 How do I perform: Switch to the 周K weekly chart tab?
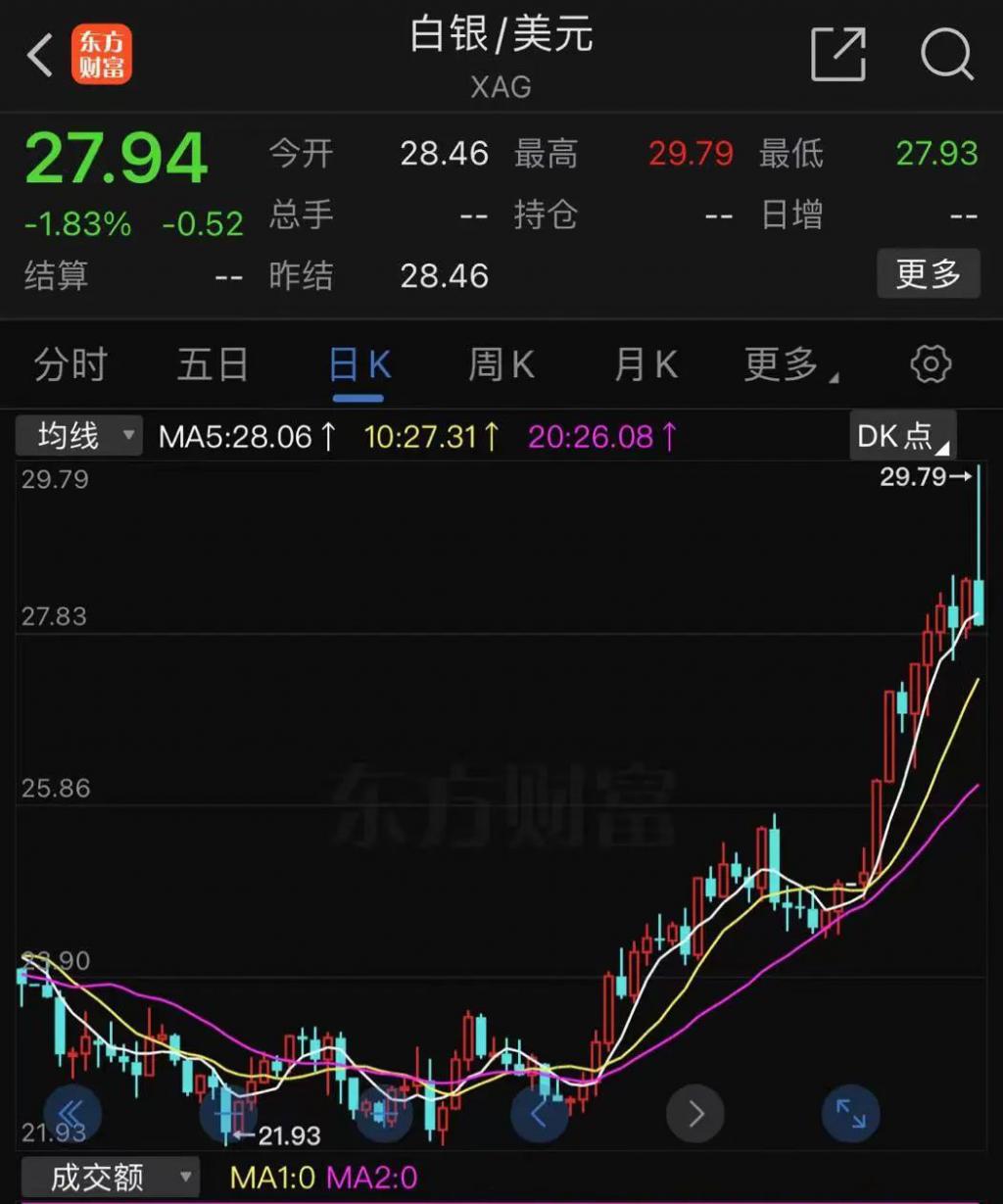pos(501,363)
